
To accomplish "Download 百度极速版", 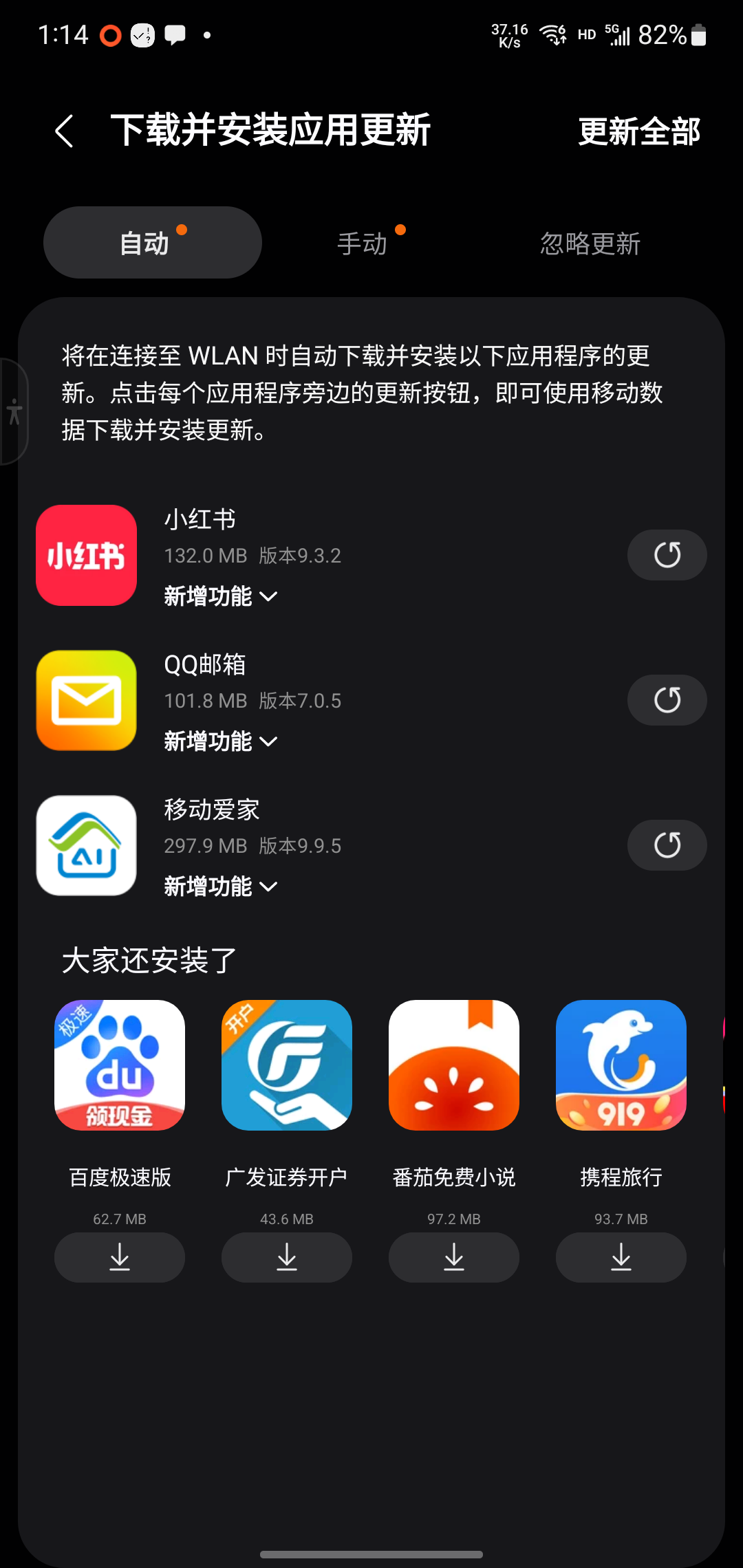I will click(120, 1257).
